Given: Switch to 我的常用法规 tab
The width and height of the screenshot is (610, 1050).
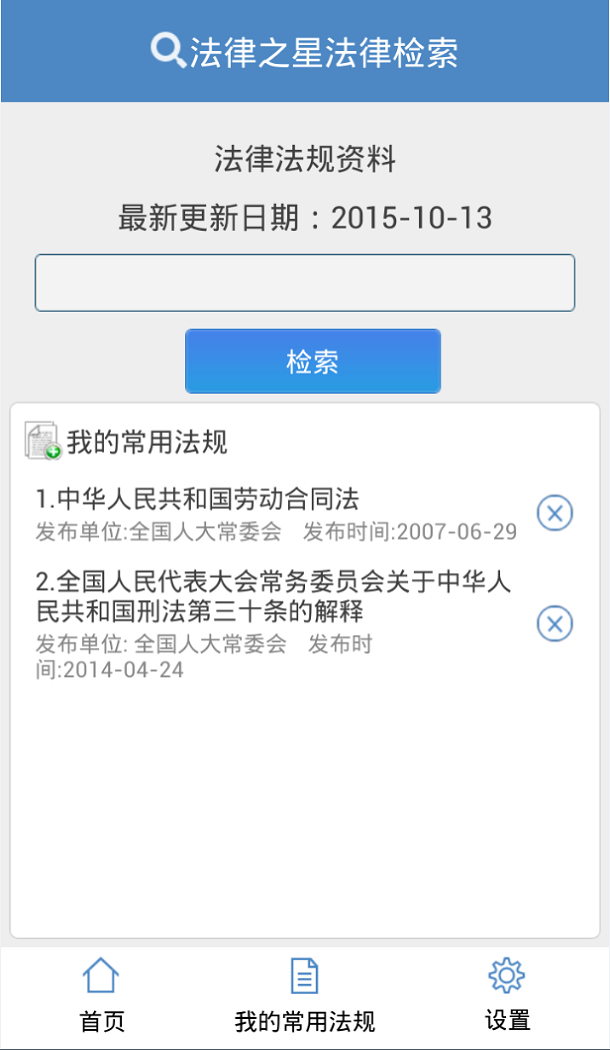Looking at the screenshot, I should (x=304, y=995).
